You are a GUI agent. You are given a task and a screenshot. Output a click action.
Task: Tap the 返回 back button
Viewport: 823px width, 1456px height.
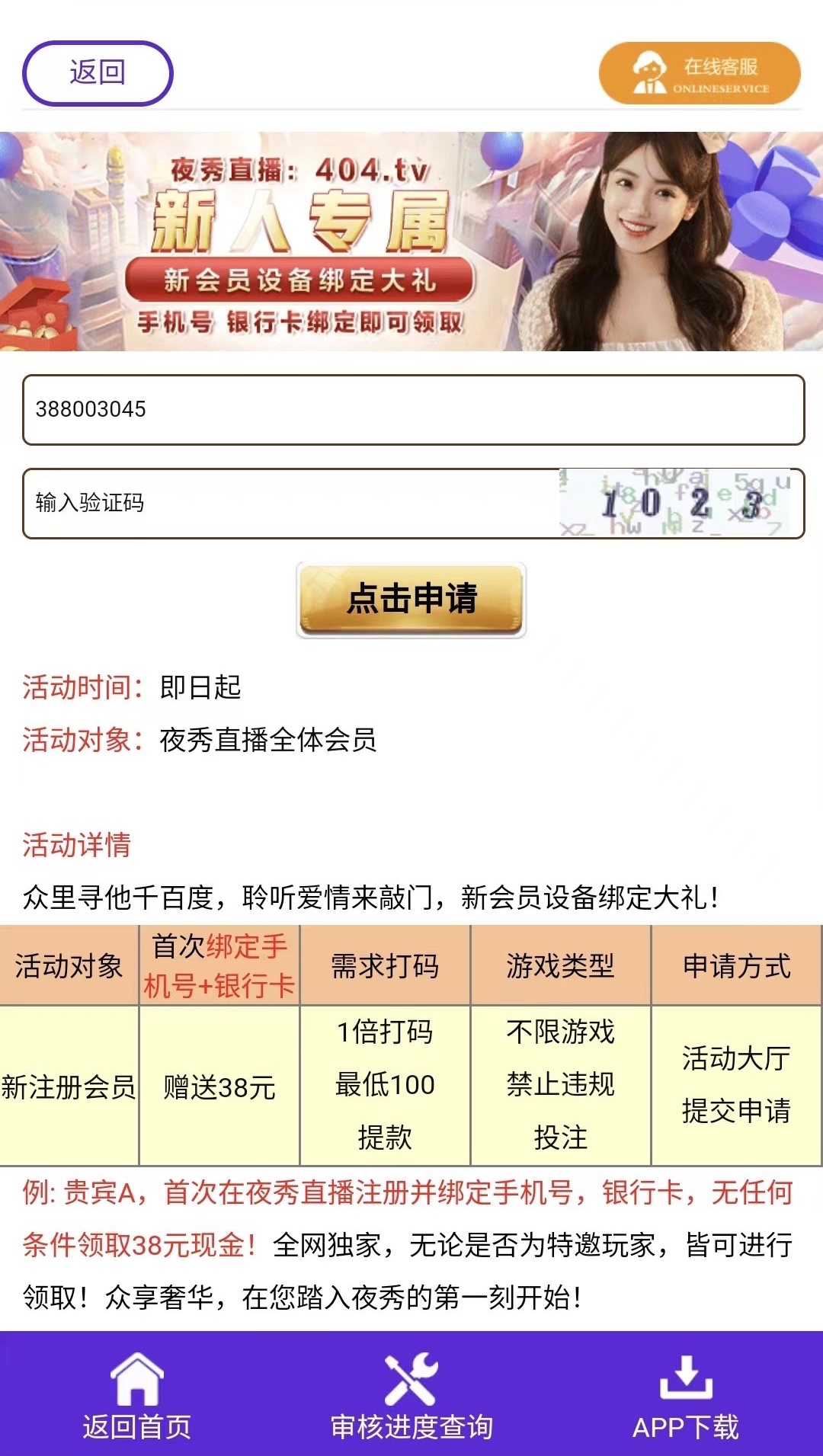point(98,73)
